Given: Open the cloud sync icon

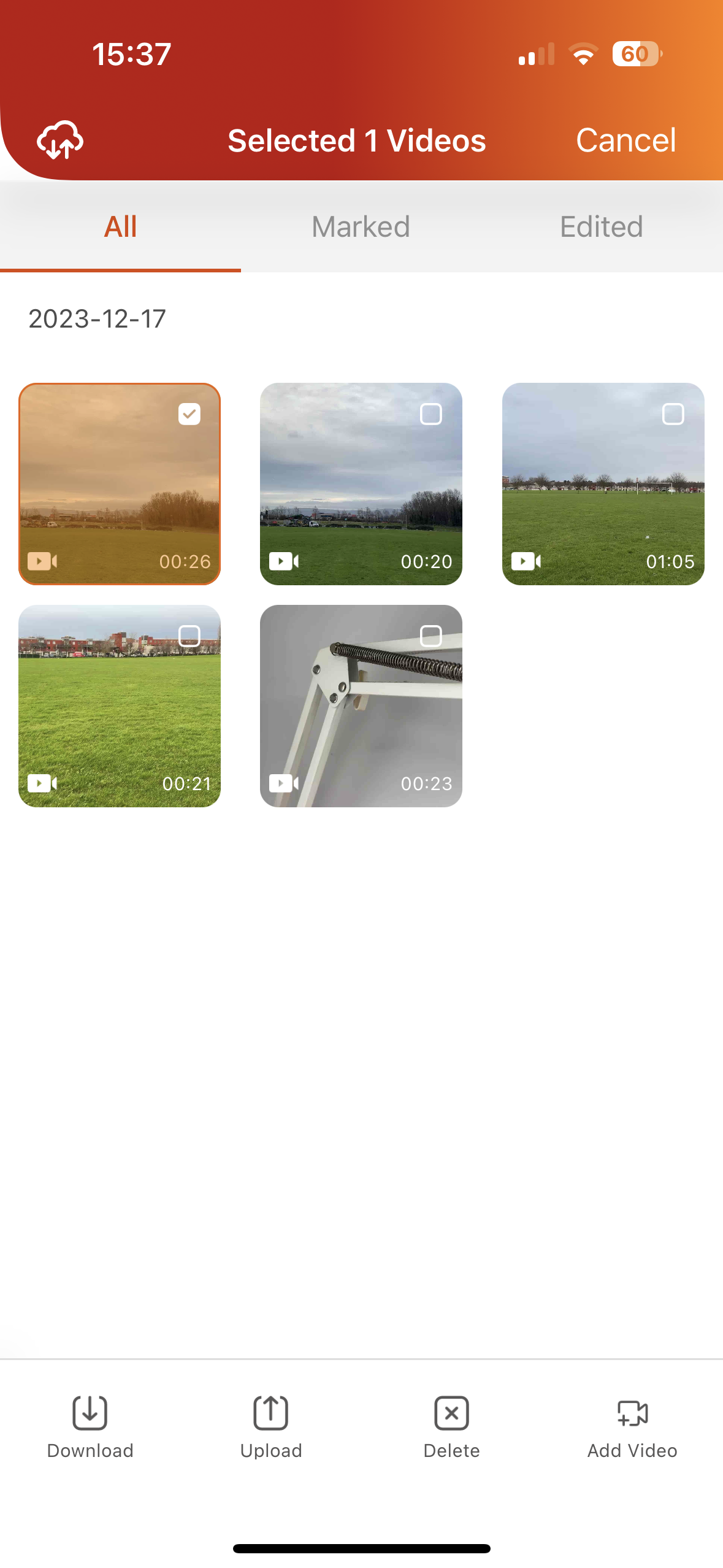Looking at the screenshot, I should 60,140.
